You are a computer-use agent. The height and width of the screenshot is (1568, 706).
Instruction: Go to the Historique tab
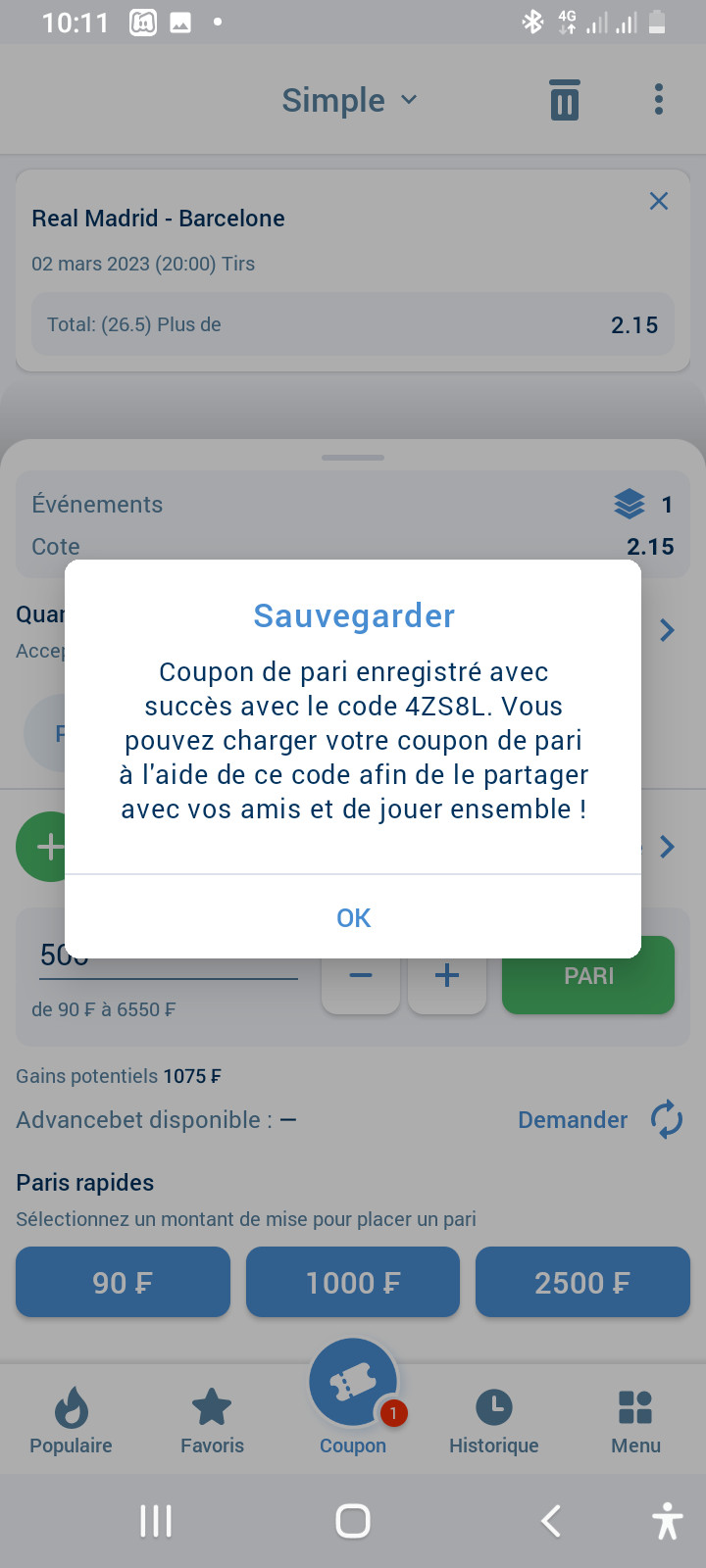click(494, 1421)
